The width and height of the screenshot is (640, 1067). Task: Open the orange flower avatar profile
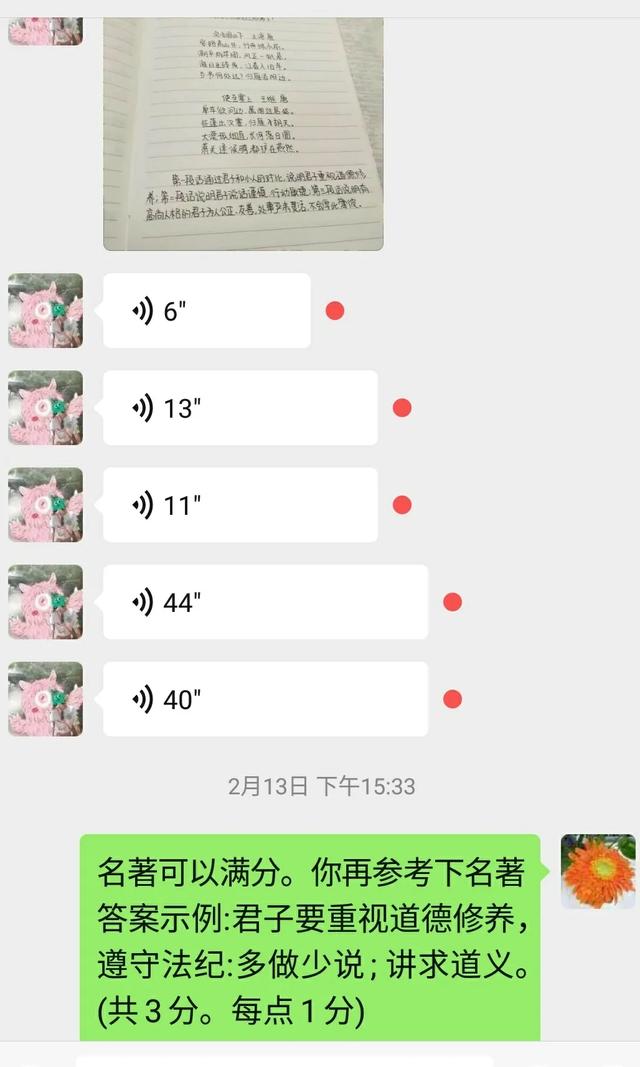tap(598, 871)
